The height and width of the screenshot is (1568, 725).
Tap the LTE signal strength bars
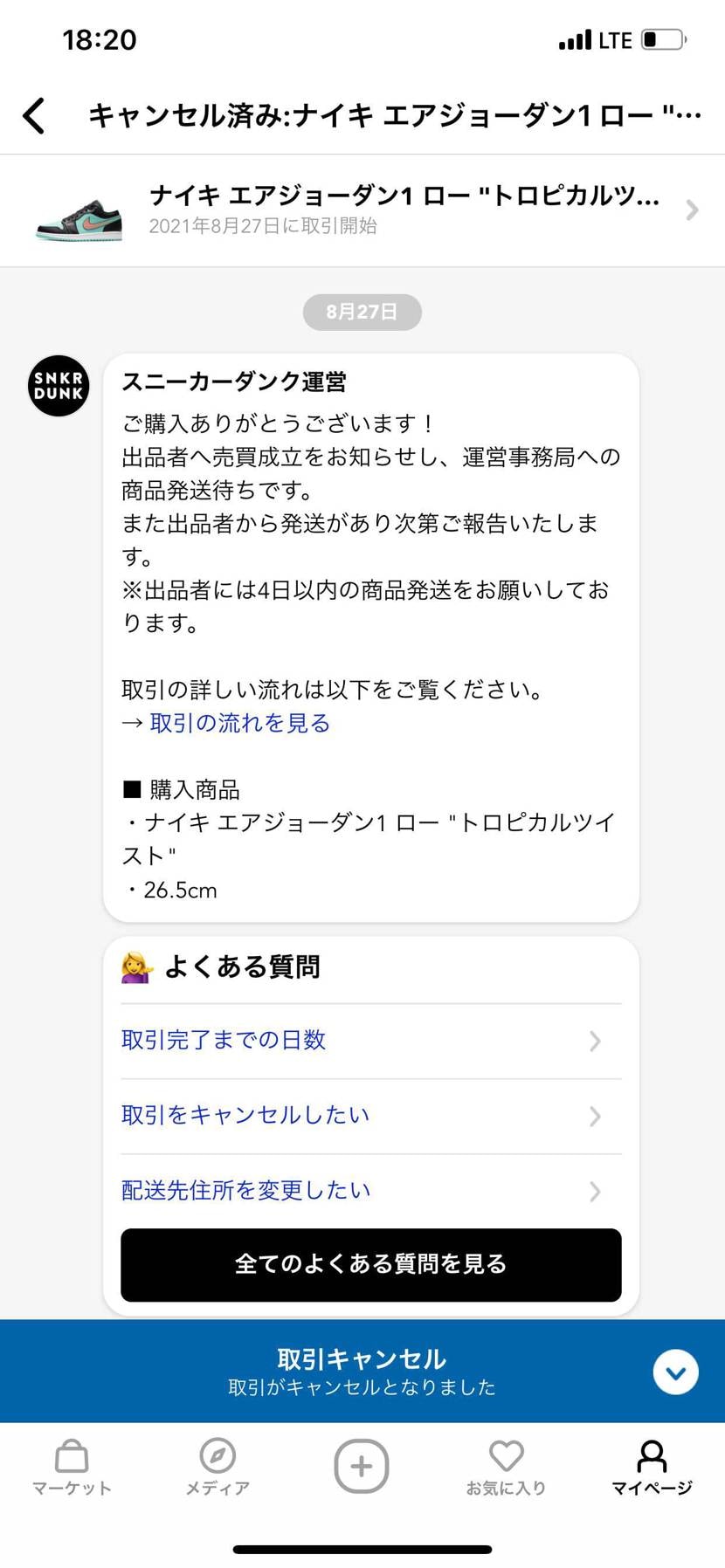click(572, 38)
